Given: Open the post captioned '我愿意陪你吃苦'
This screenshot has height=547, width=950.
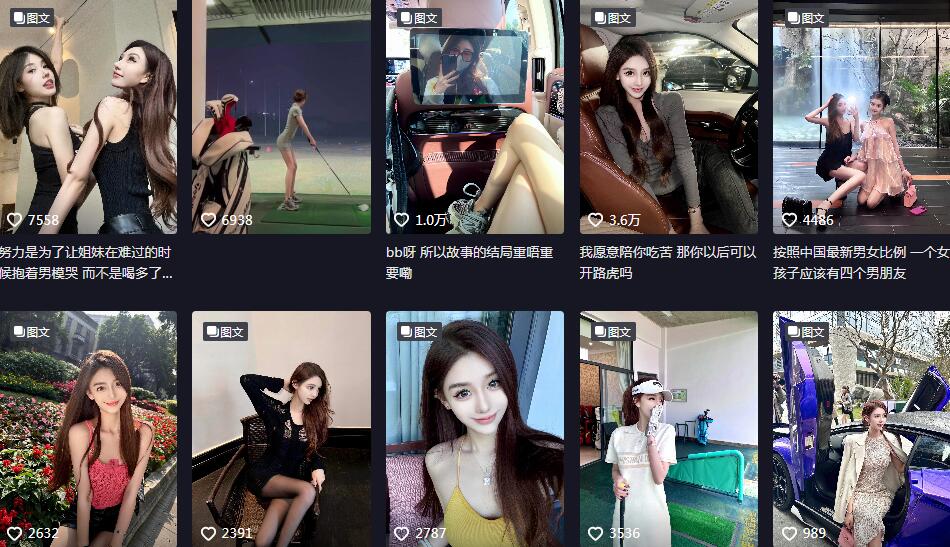Looking at the screenshot, I should [x=668, y=115].
